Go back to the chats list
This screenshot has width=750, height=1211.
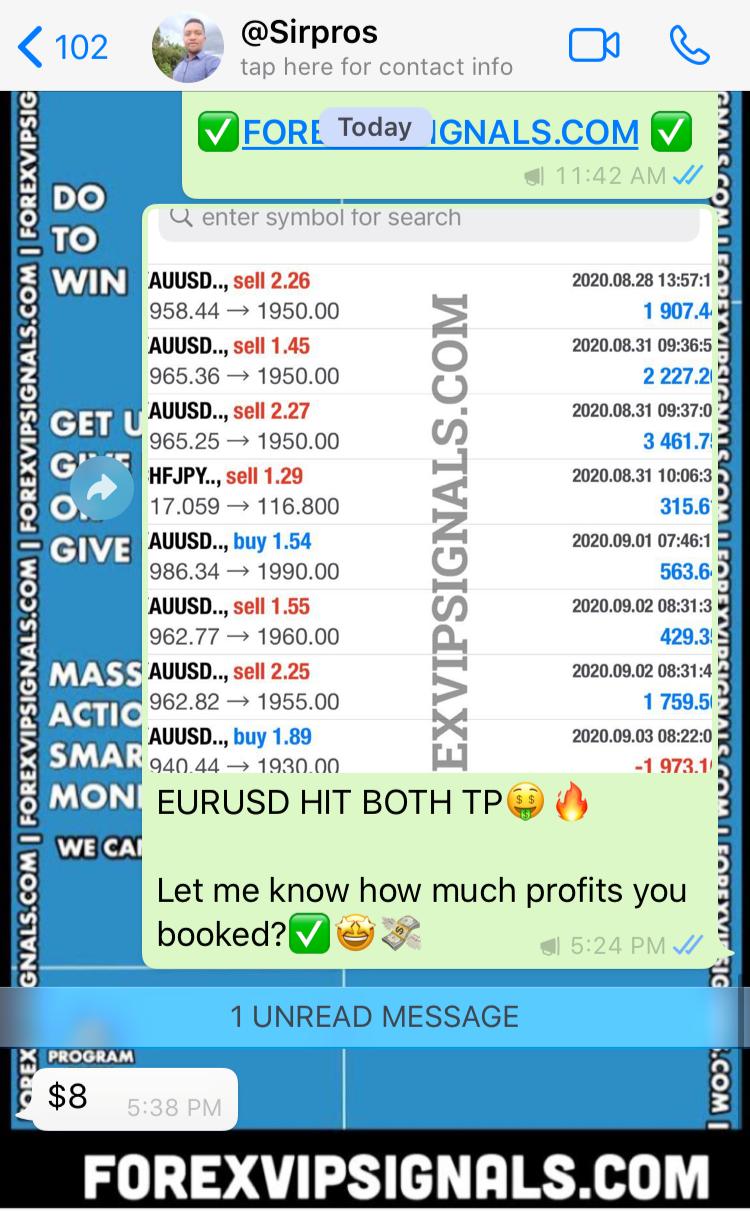coord(62,47)
